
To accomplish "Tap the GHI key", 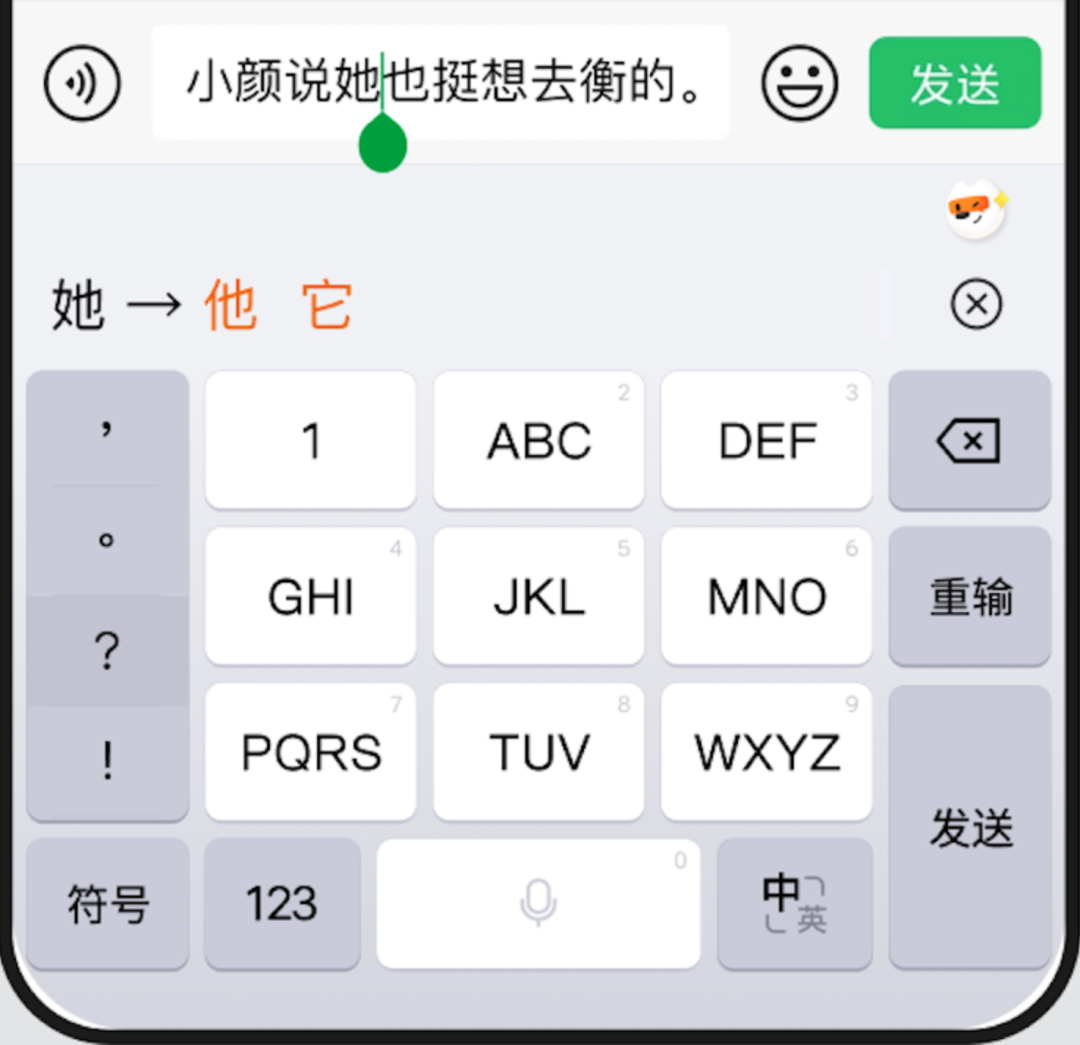I will click(310, 597).
